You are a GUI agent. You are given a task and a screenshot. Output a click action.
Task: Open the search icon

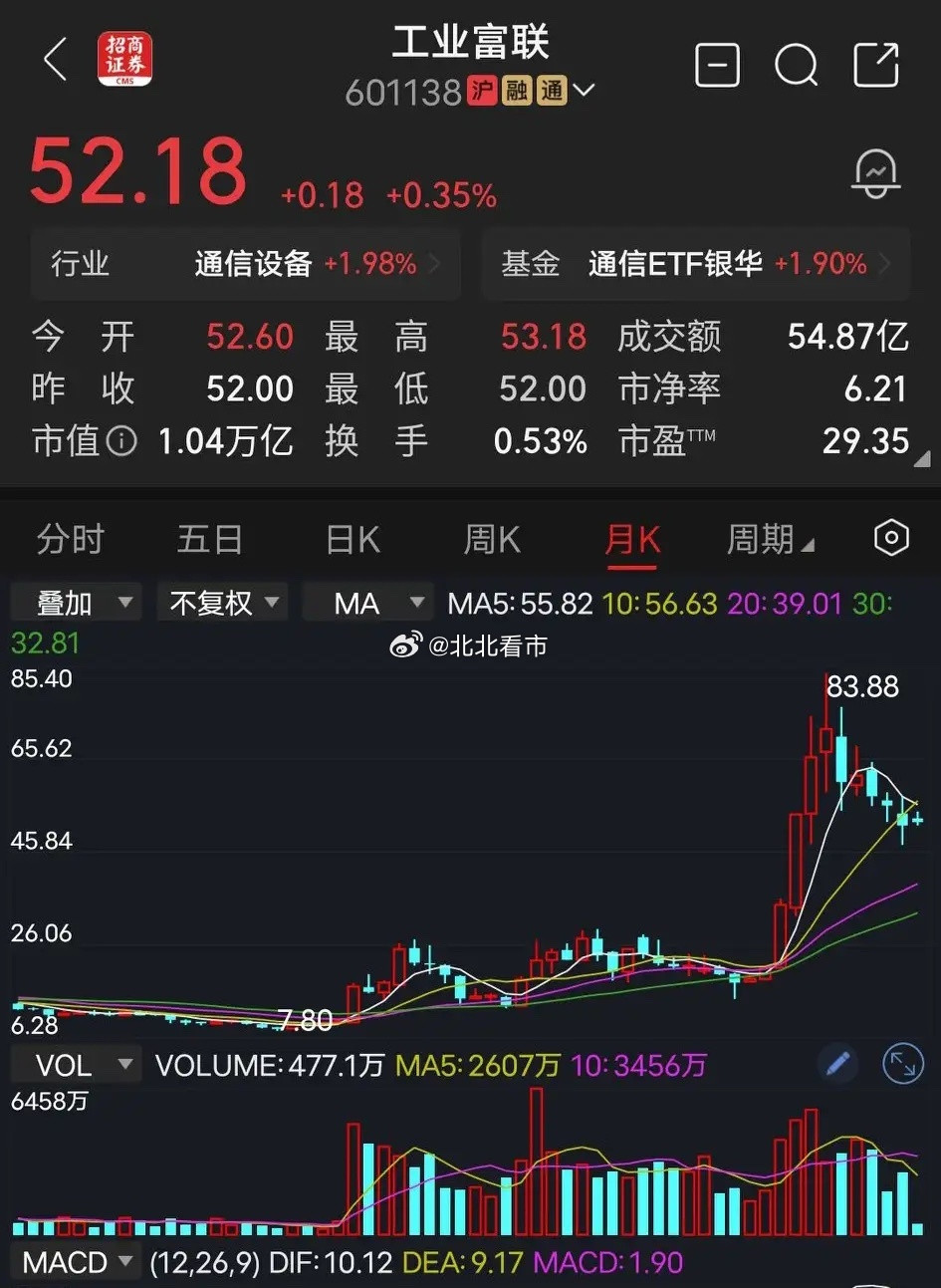point(796,66)
